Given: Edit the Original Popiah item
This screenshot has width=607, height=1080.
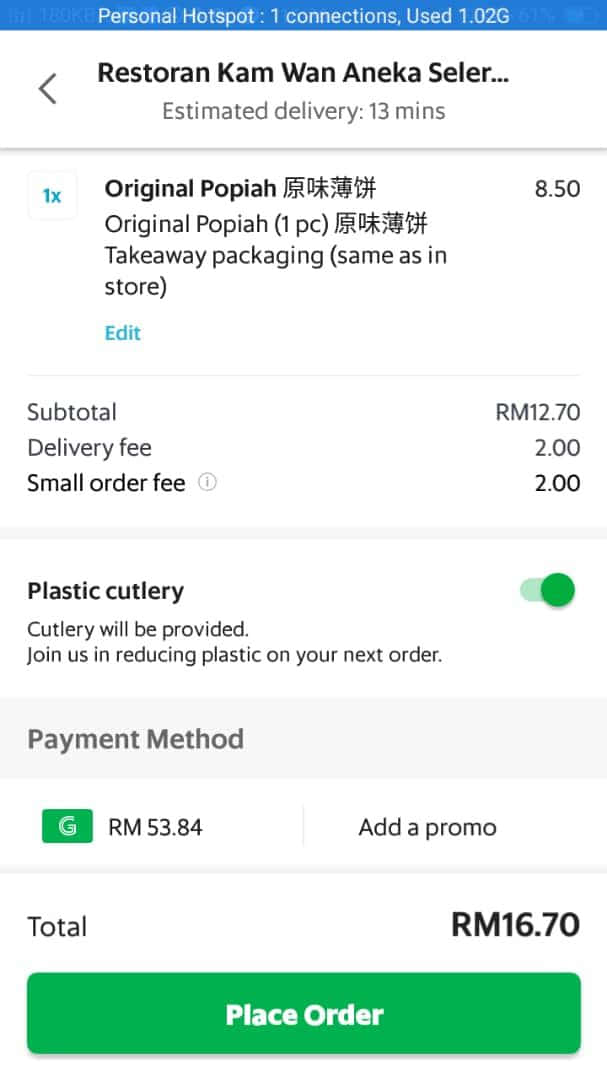Looking at the screenshot, I should pyautogui.click(x=123, y=333).
